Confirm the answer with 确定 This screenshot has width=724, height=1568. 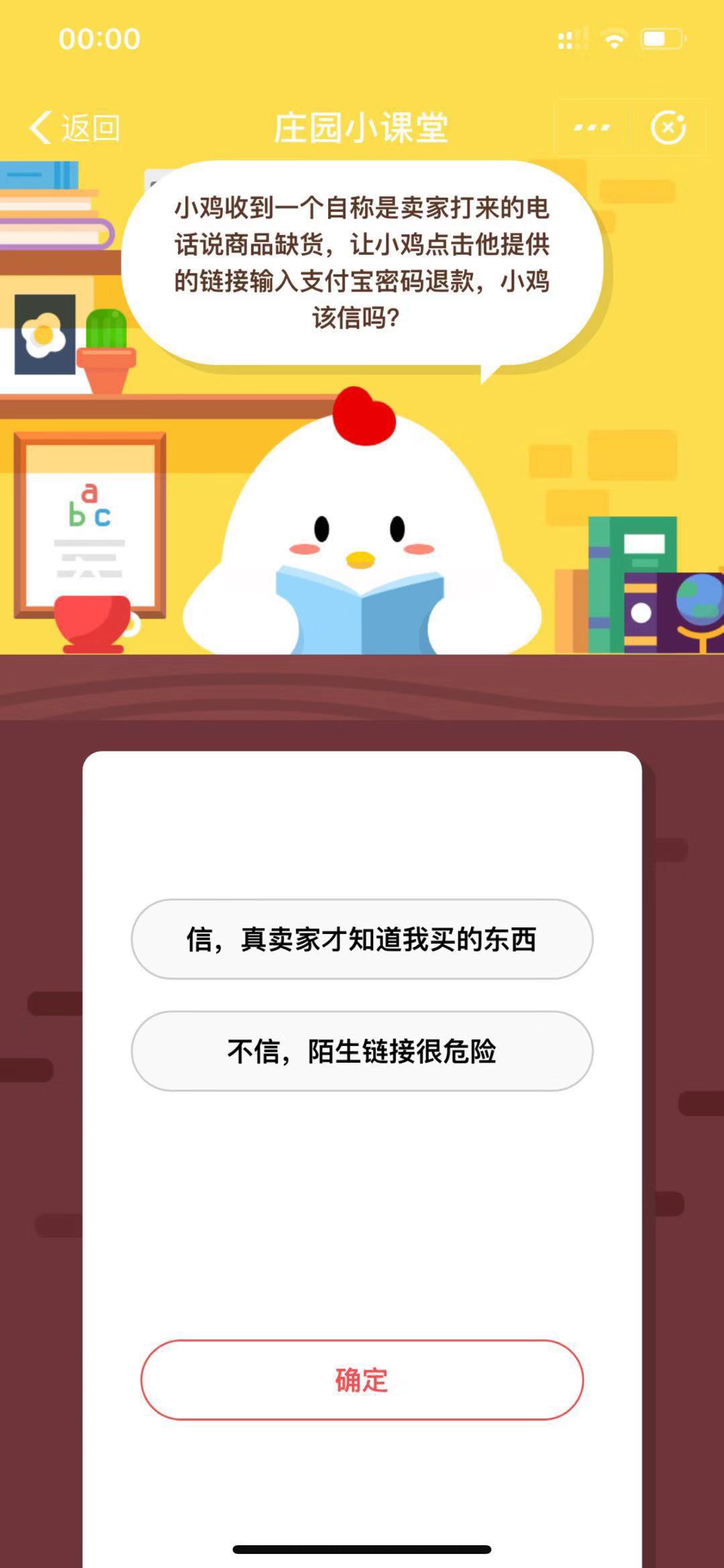click(362, 1379)
